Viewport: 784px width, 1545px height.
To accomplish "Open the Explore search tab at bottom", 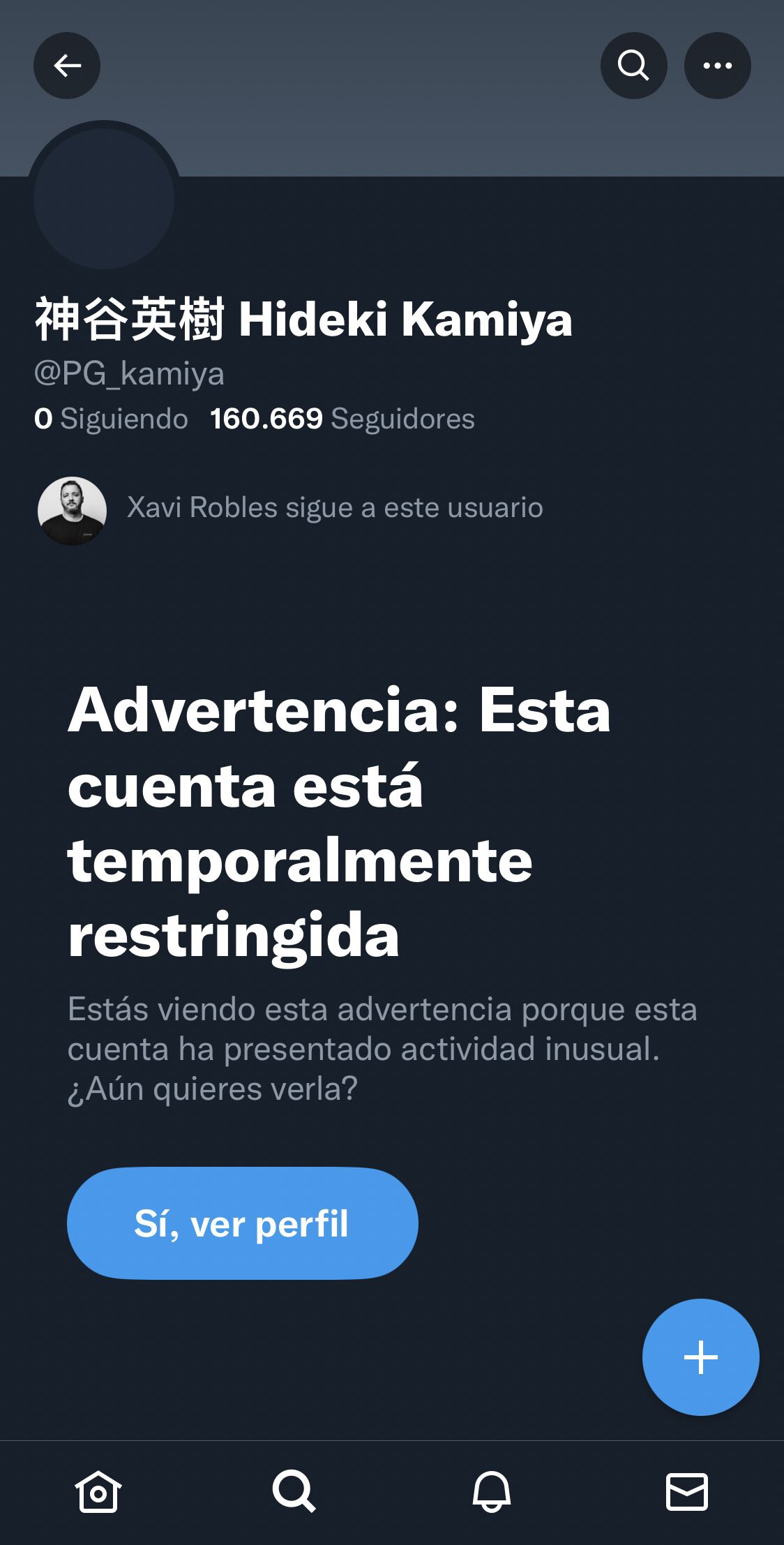I will pyautogui.click(x=294, y=1492).
